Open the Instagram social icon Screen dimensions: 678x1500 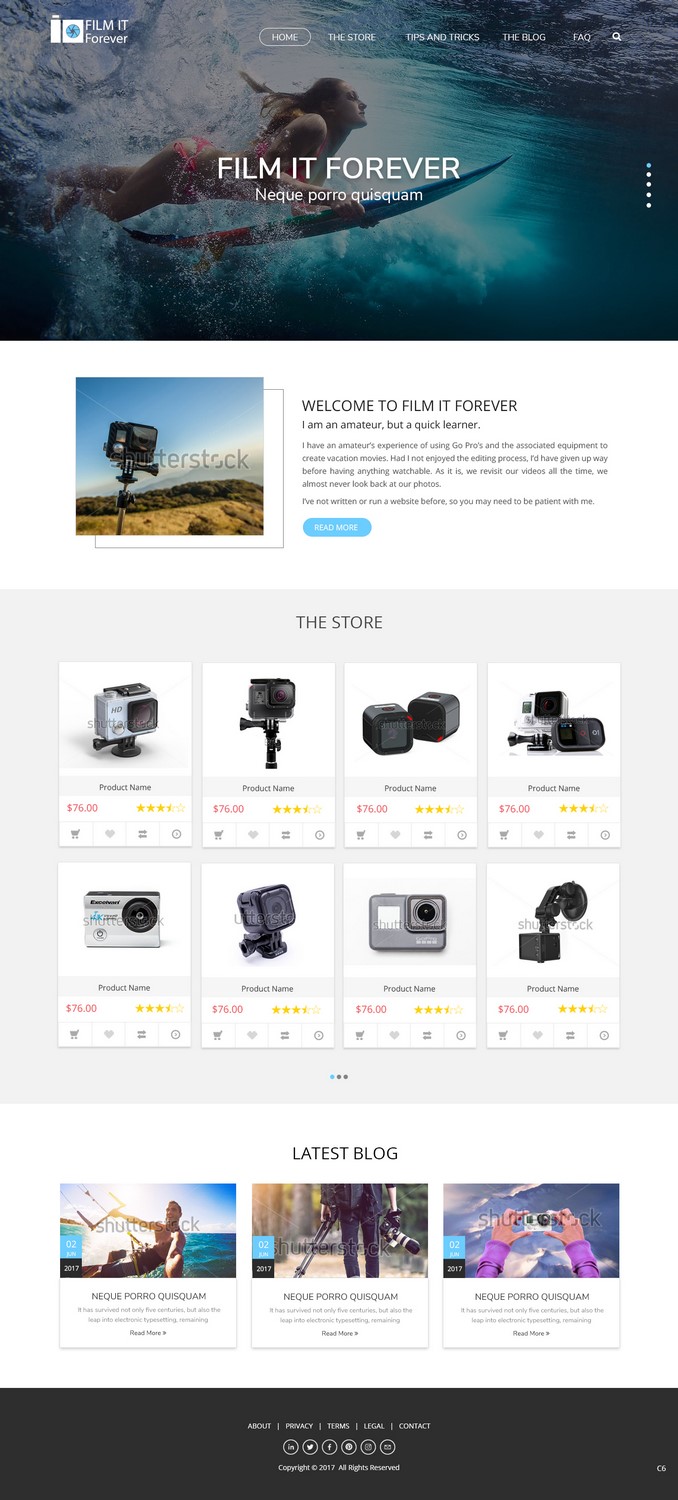[368, 1447]
